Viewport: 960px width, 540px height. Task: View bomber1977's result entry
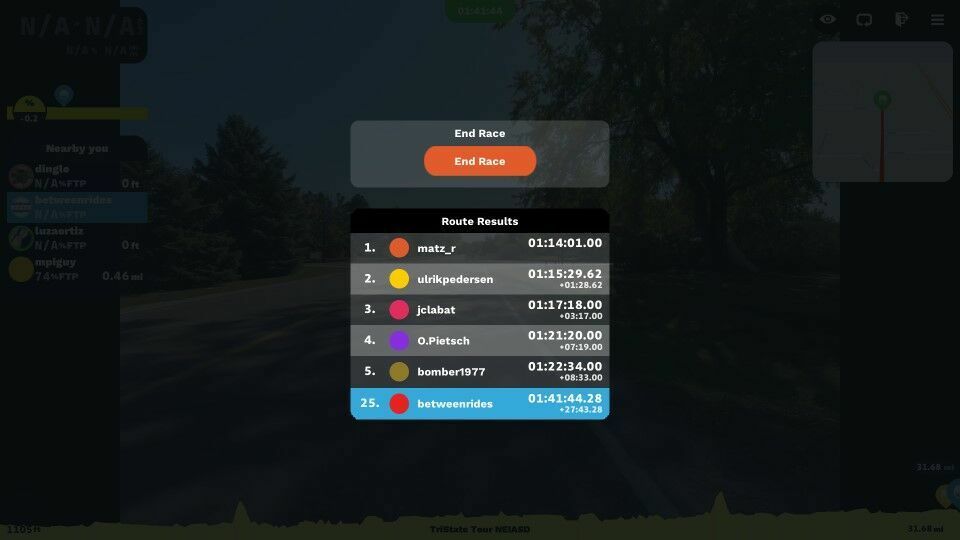(x=480, y=372)
